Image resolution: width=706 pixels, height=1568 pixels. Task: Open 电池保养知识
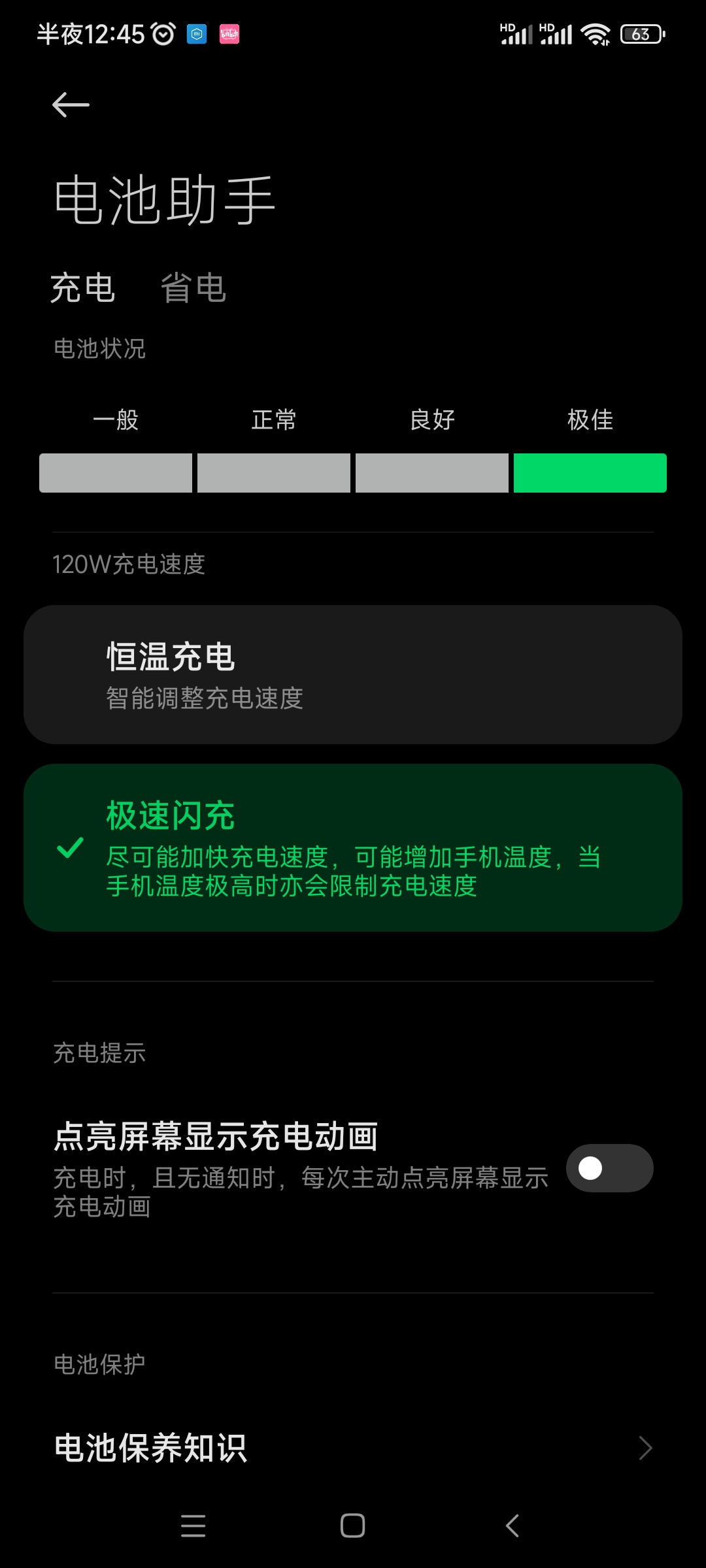tap(353, 1448)
